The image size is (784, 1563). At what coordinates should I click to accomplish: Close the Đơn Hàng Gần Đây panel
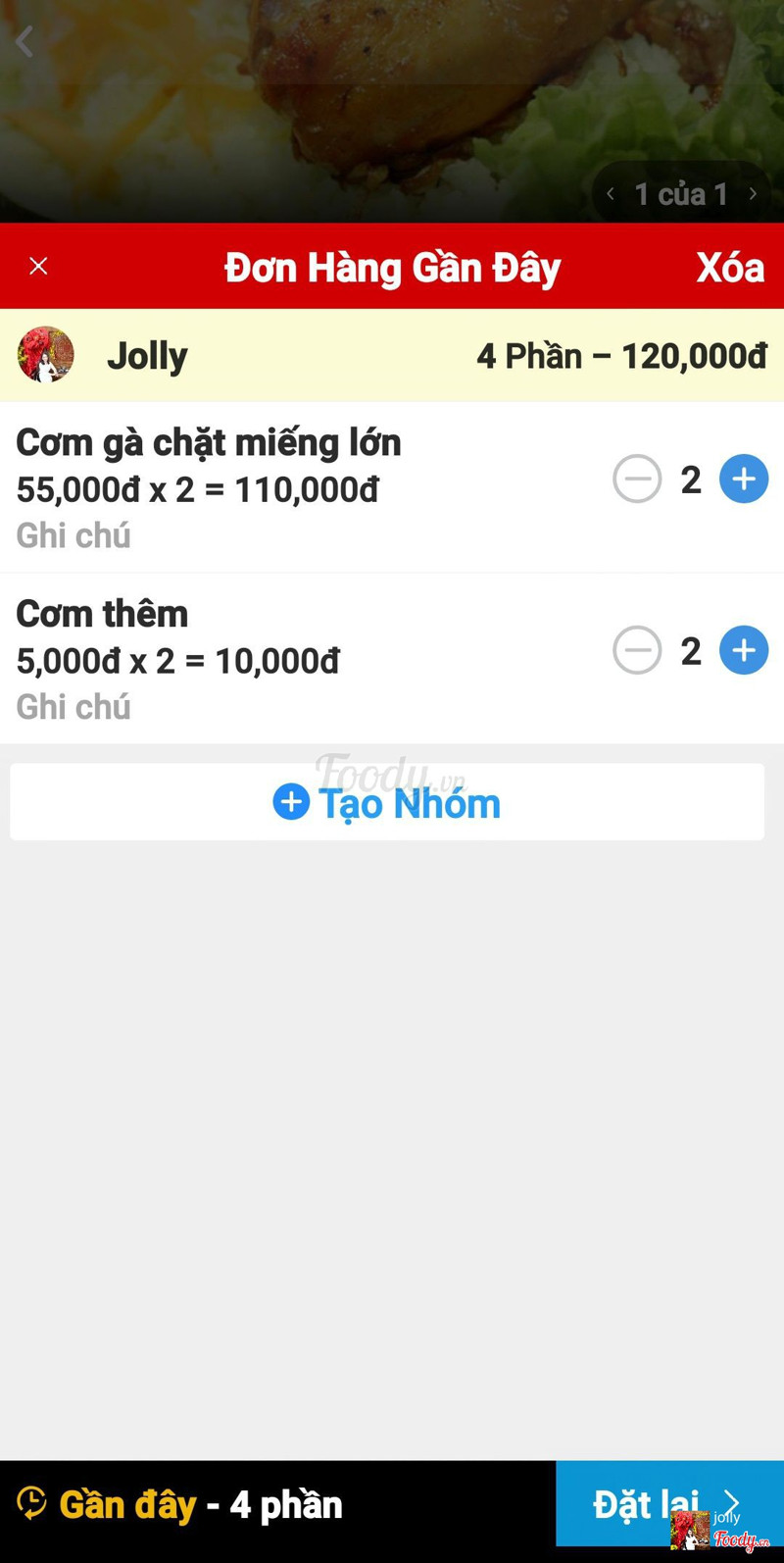(x=38, y=266)
